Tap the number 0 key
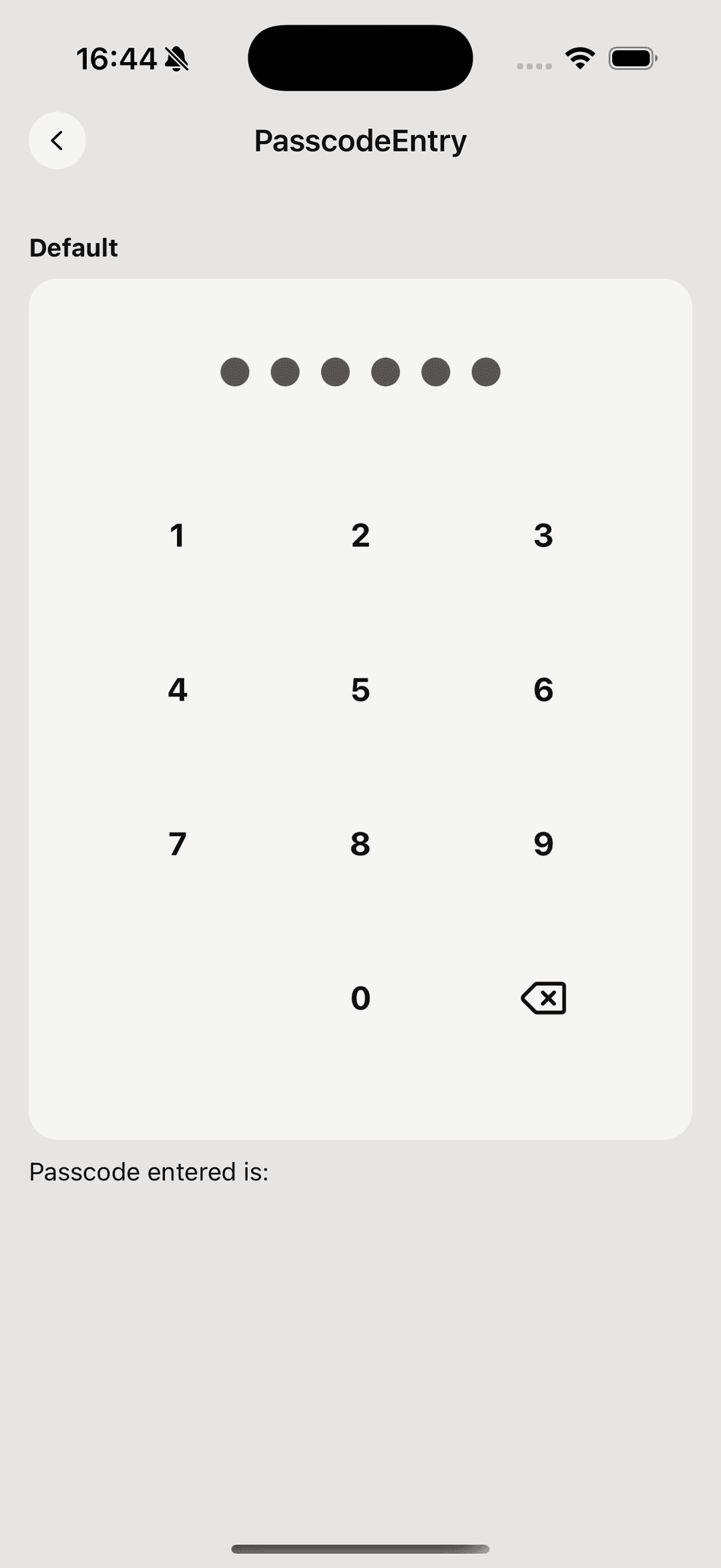 360,998
